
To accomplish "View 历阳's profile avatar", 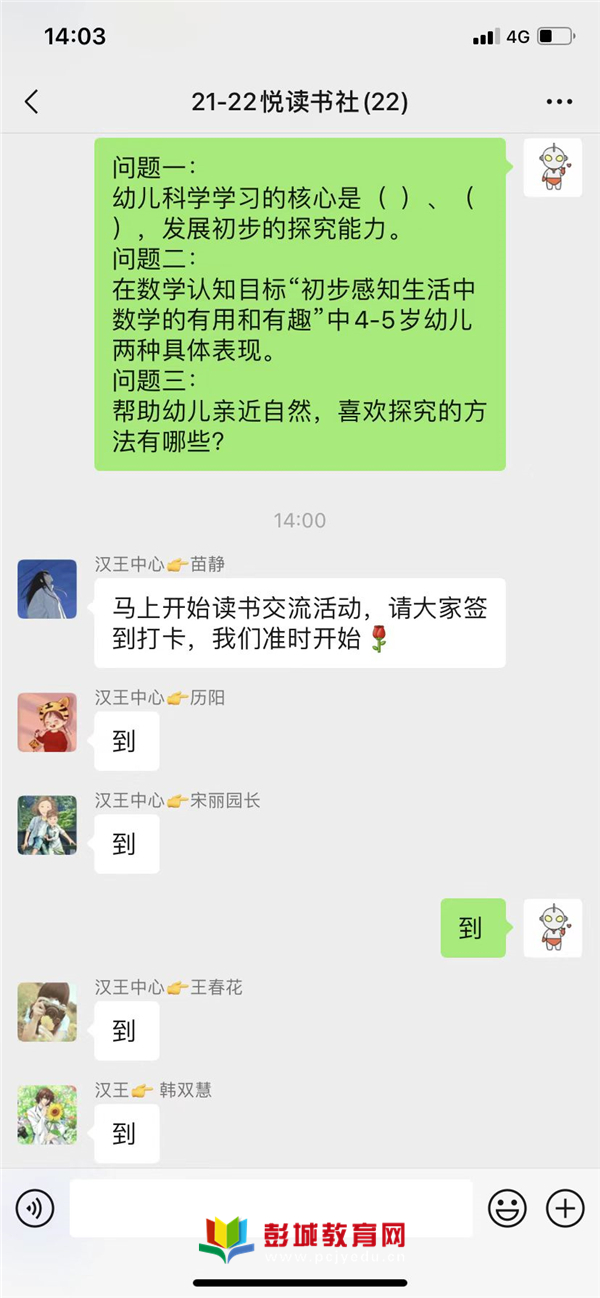I will [x=47, y=723].
